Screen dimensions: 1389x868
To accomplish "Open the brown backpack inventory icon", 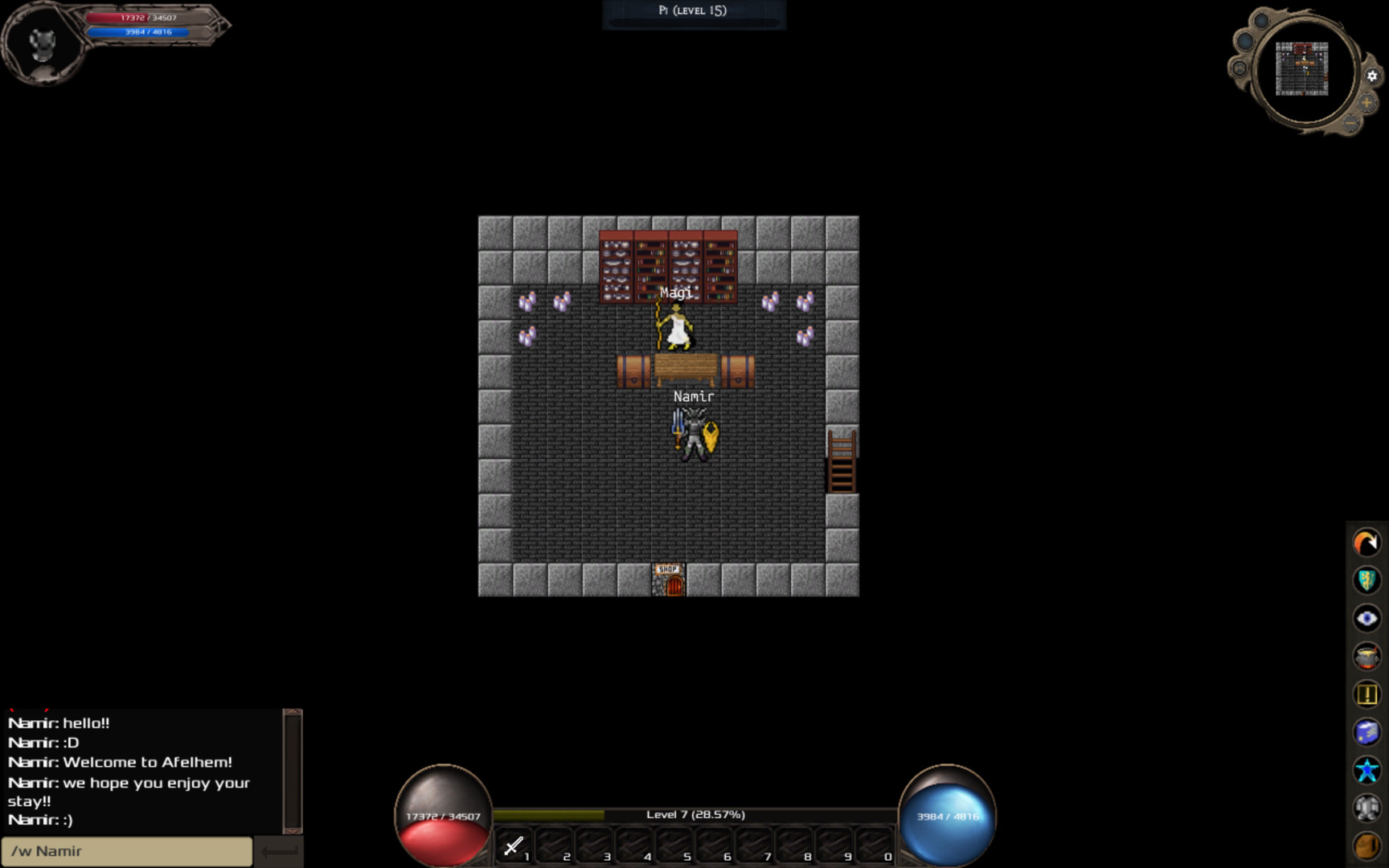I will pos(1366,845).
